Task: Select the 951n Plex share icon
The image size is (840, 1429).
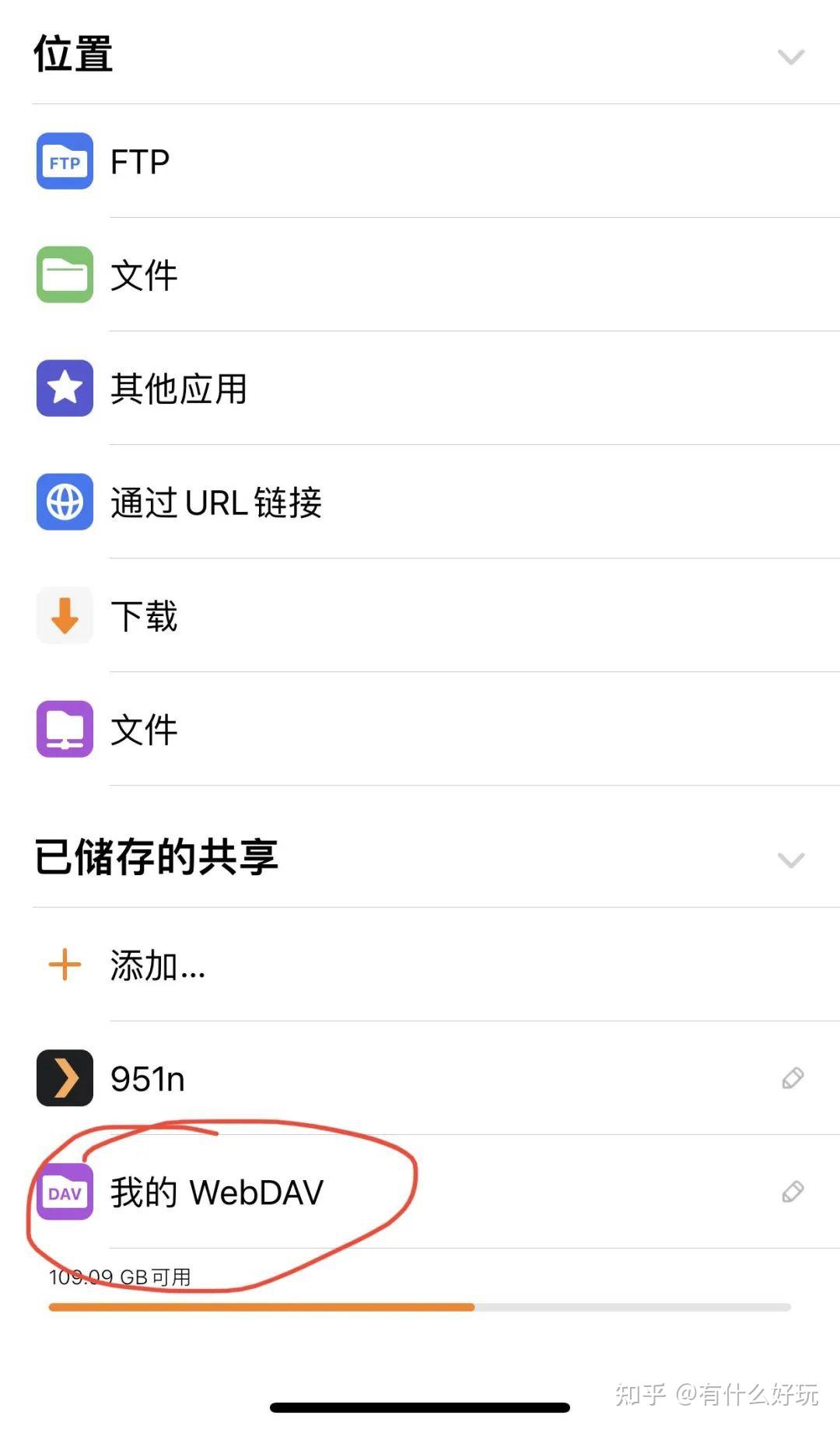Action: [65, 1078]
